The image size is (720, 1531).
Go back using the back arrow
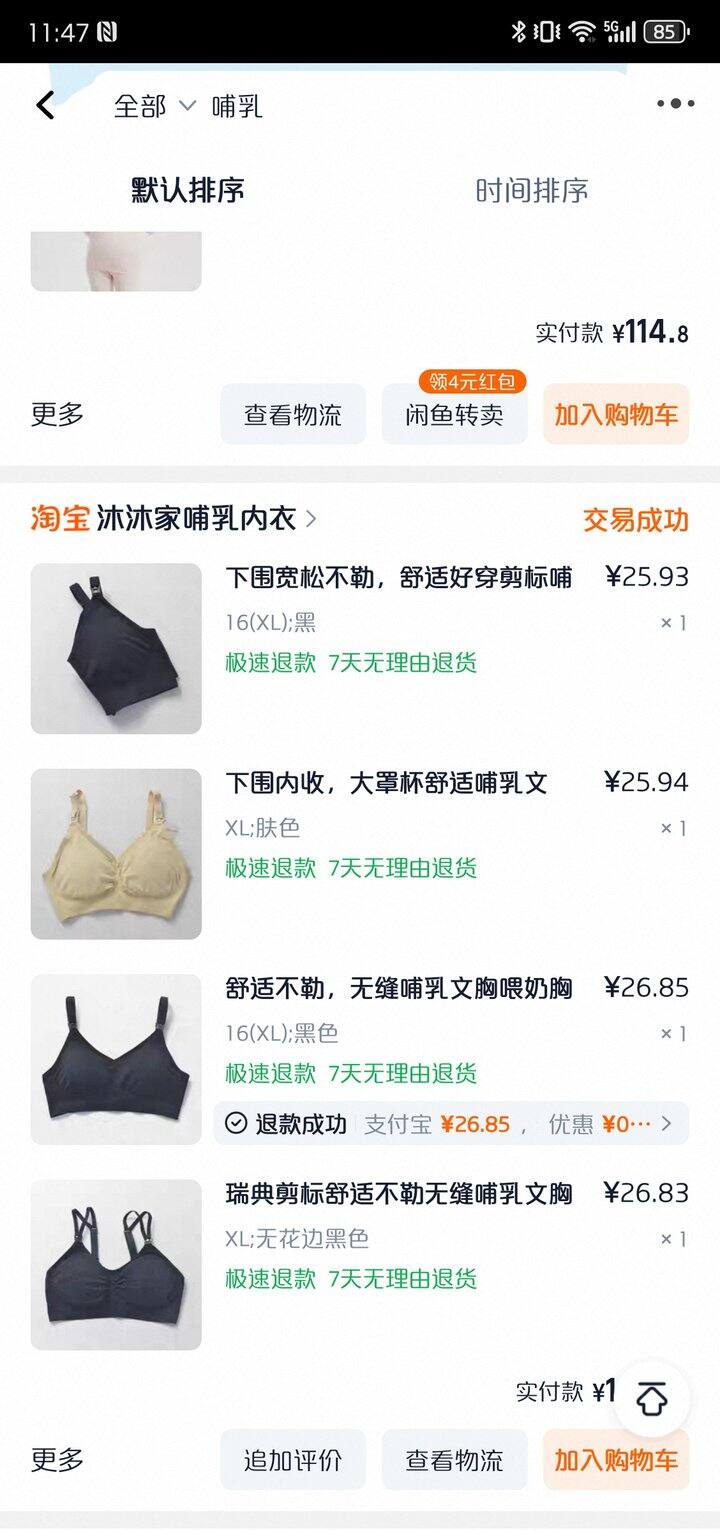[45, 105]
